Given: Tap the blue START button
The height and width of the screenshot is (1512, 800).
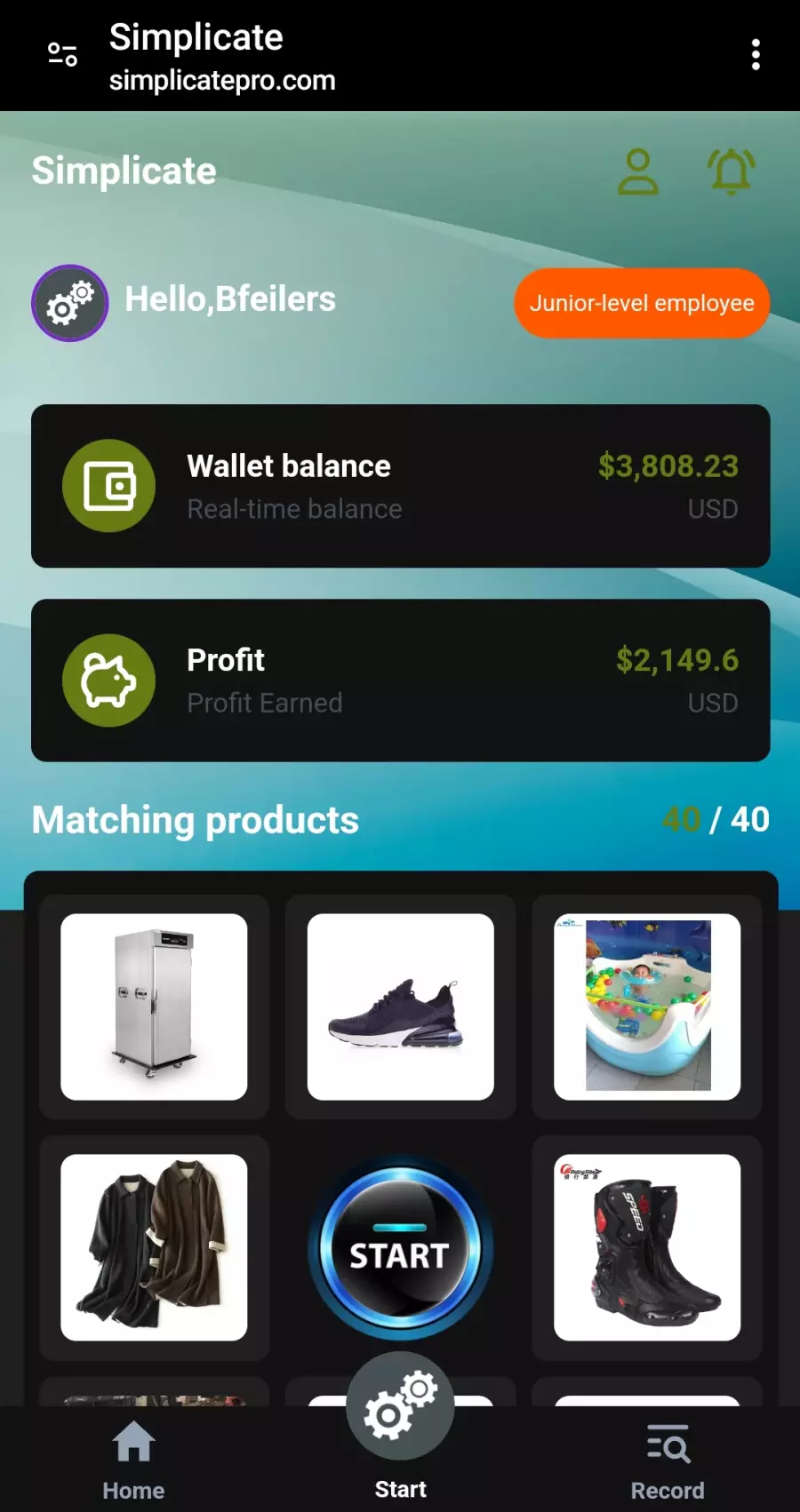Looking at the screenshot, I should pyautogui.click(x=400, y=1250).
